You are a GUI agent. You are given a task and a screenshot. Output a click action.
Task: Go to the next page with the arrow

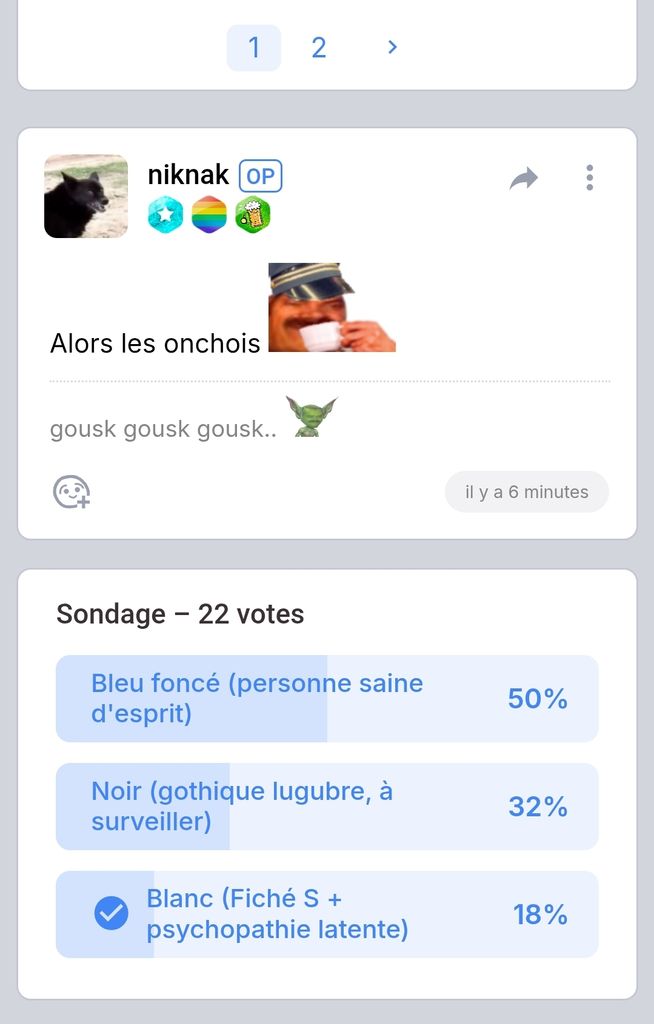[392, 47]
